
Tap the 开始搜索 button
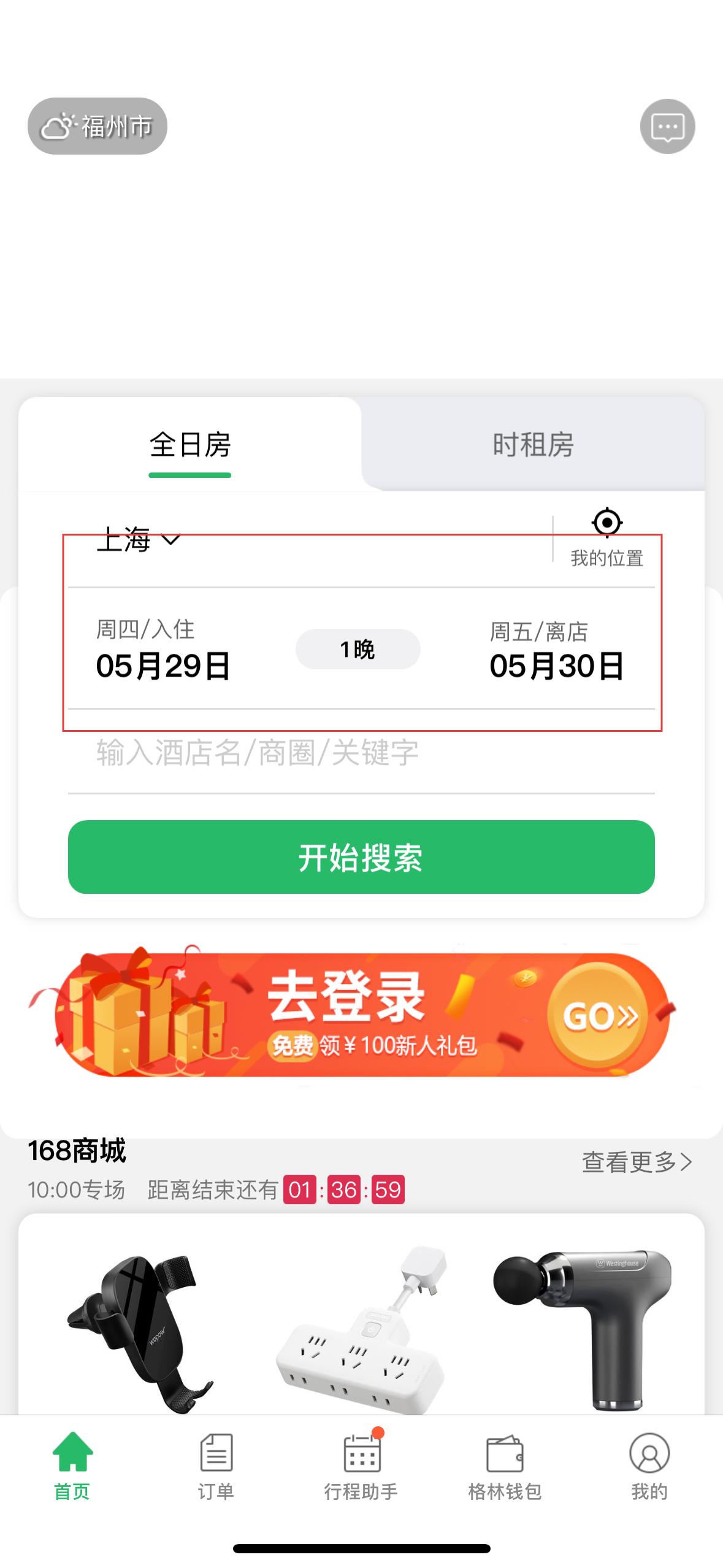pos(361,857)
